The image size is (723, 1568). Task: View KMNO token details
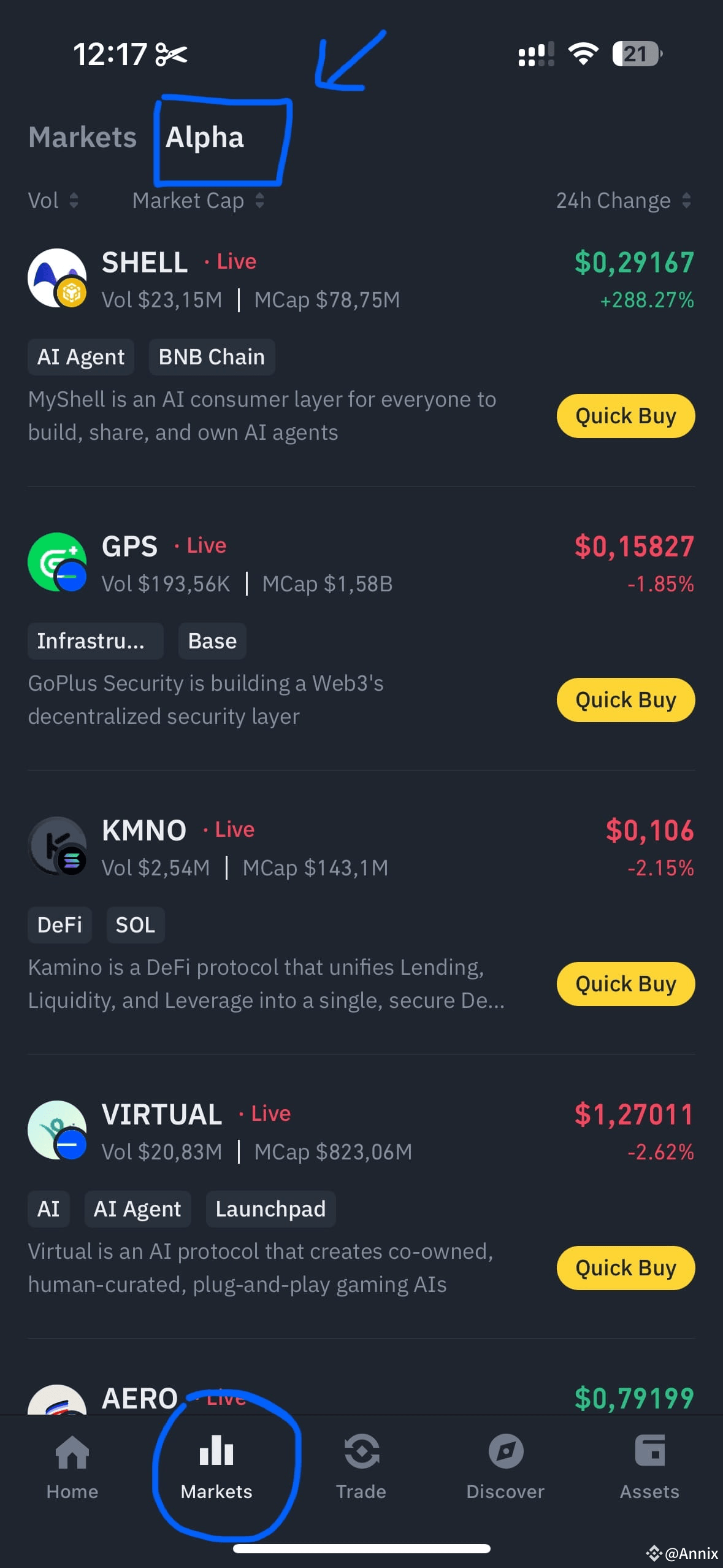[144, 831]
